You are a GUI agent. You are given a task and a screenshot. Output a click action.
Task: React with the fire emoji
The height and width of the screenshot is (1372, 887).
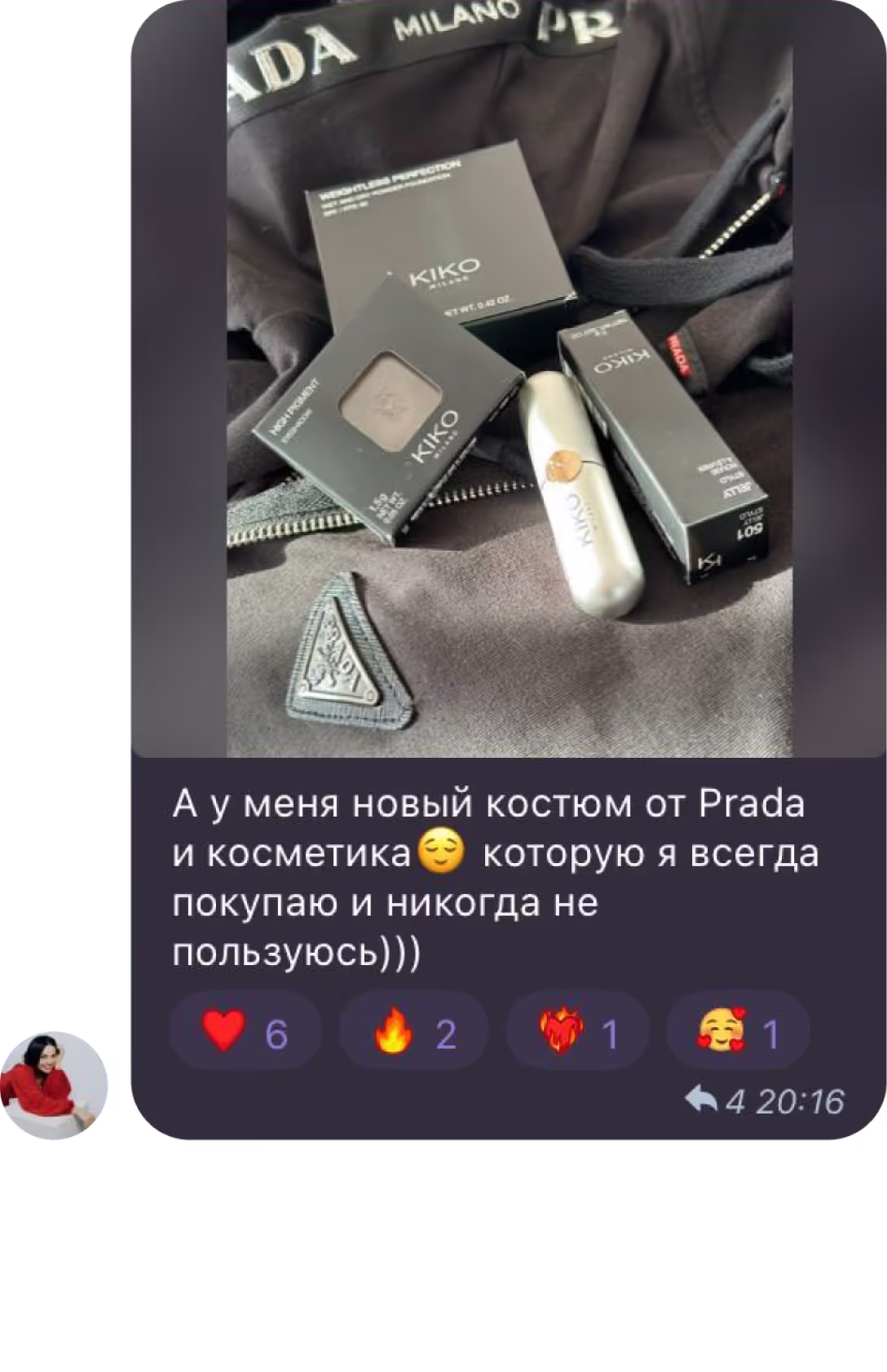[x=413, y=1033]
